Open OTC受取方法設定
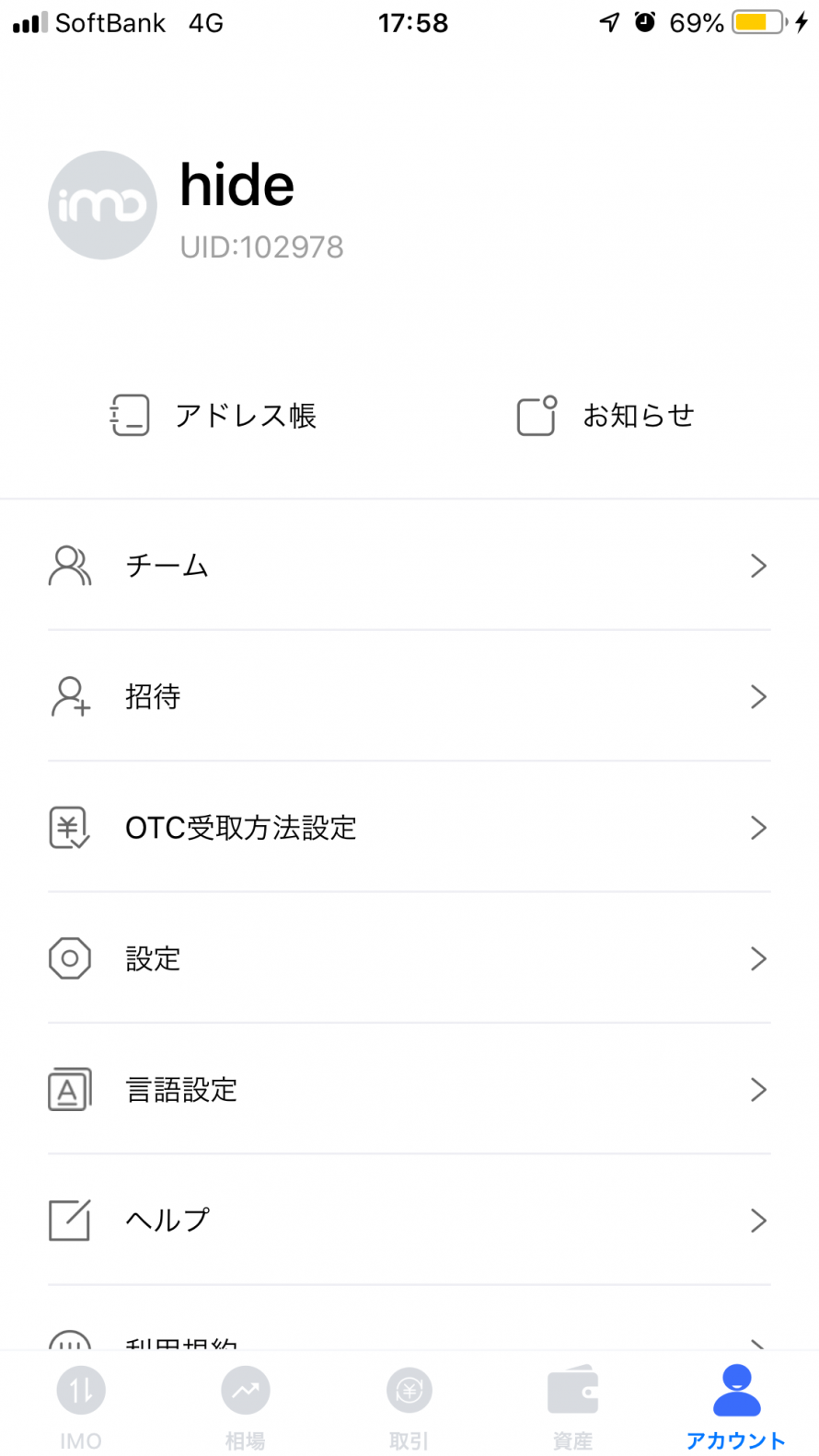The height and width of the screenshot is (1456, 819). pos(409,828)
